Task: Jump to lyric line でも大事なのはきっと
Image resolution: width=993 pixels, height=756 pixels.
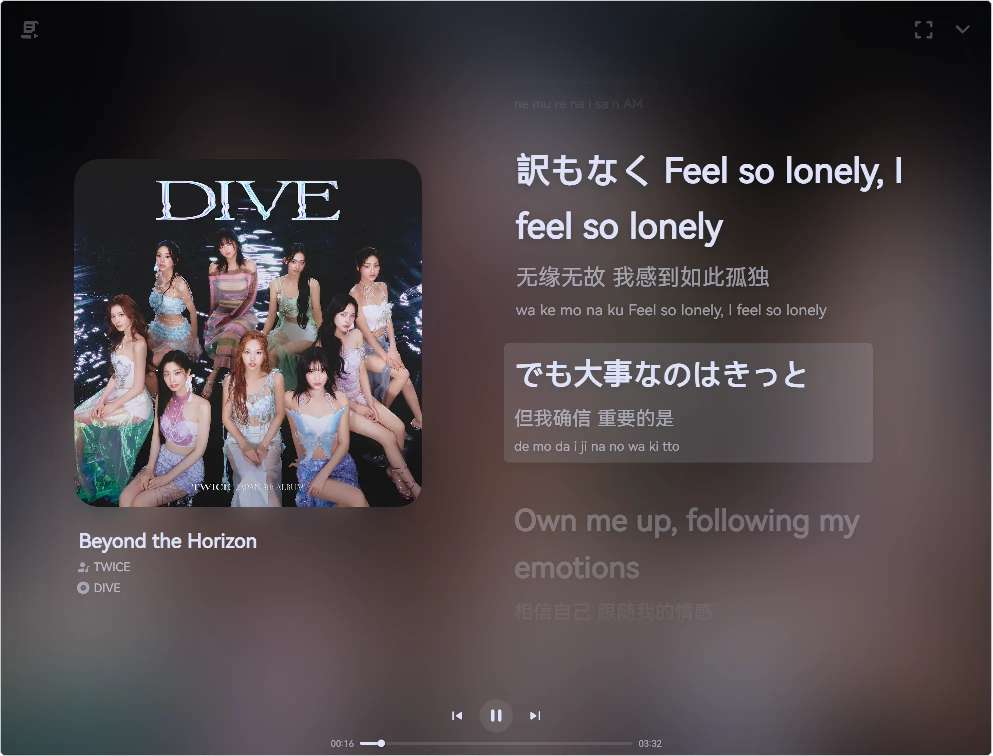Action: [688, 402]
